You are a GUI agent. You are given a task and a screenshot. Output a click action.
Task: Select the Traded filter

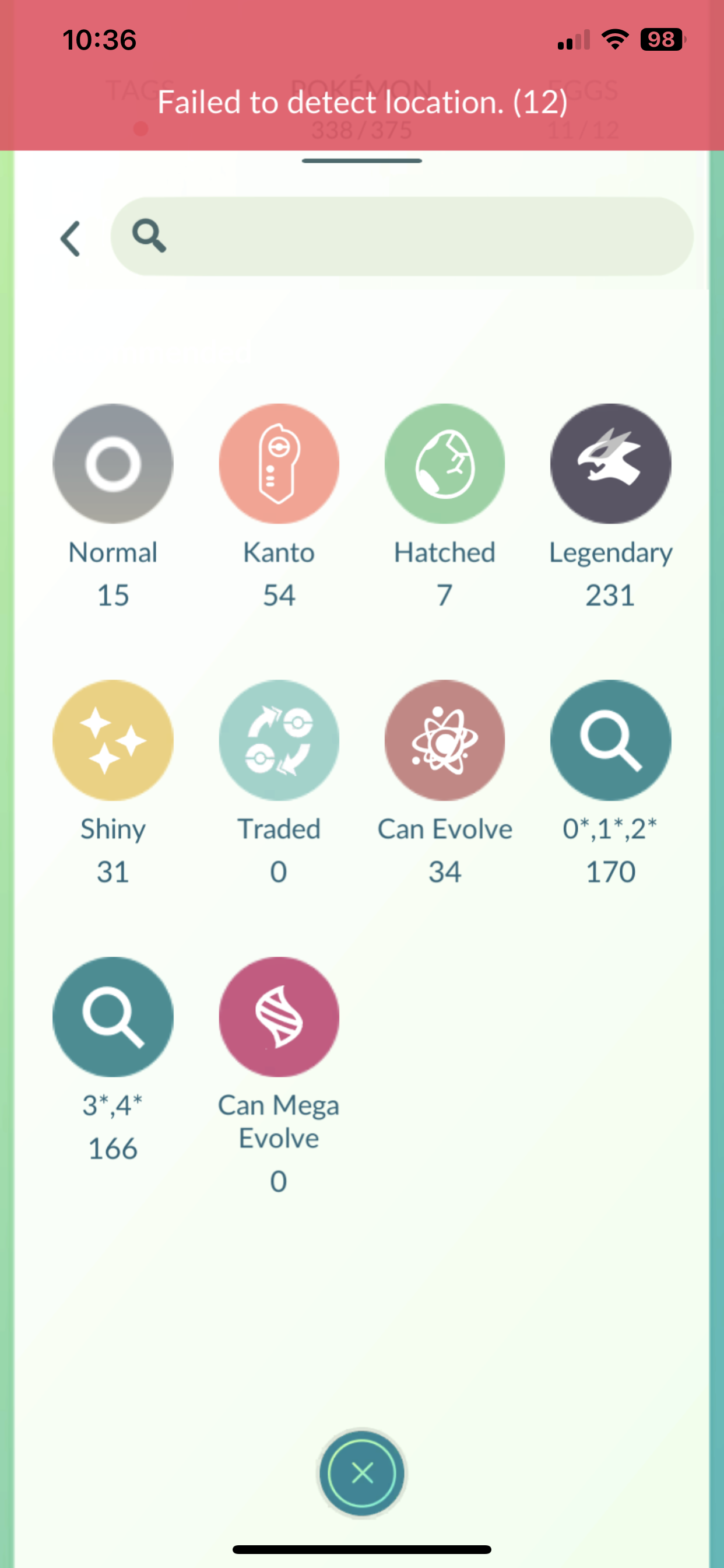click(x=279, y=740)
